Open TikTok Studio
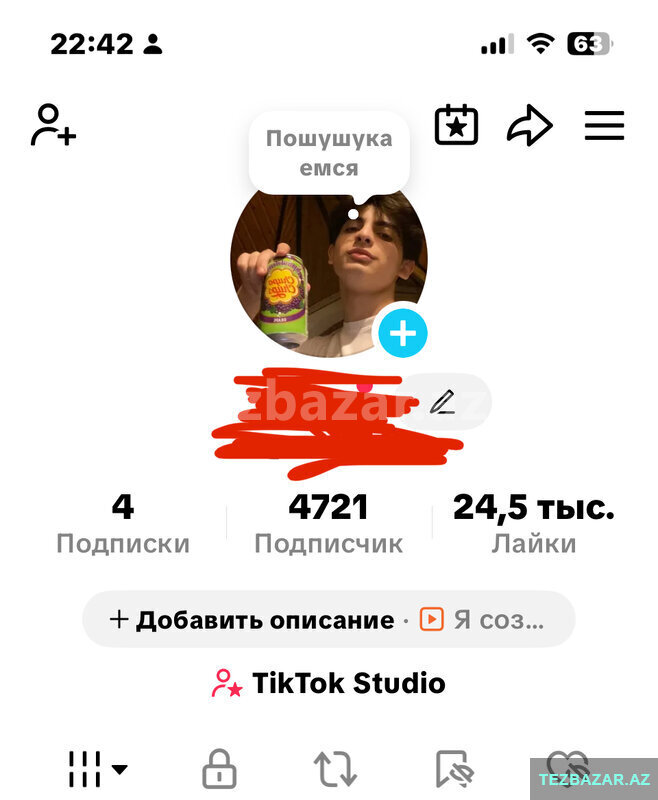The width and height of the screenshot is (658, 800). coord(328,684)
